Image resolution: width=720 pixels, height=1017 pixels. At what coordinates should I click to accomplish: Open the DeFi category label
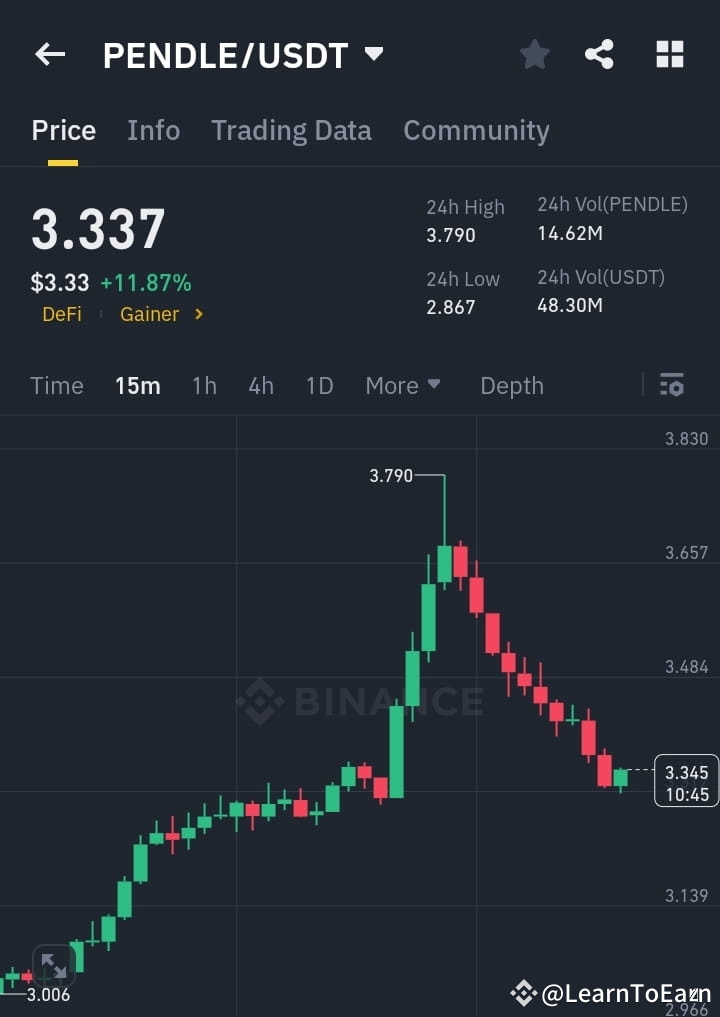62,314
